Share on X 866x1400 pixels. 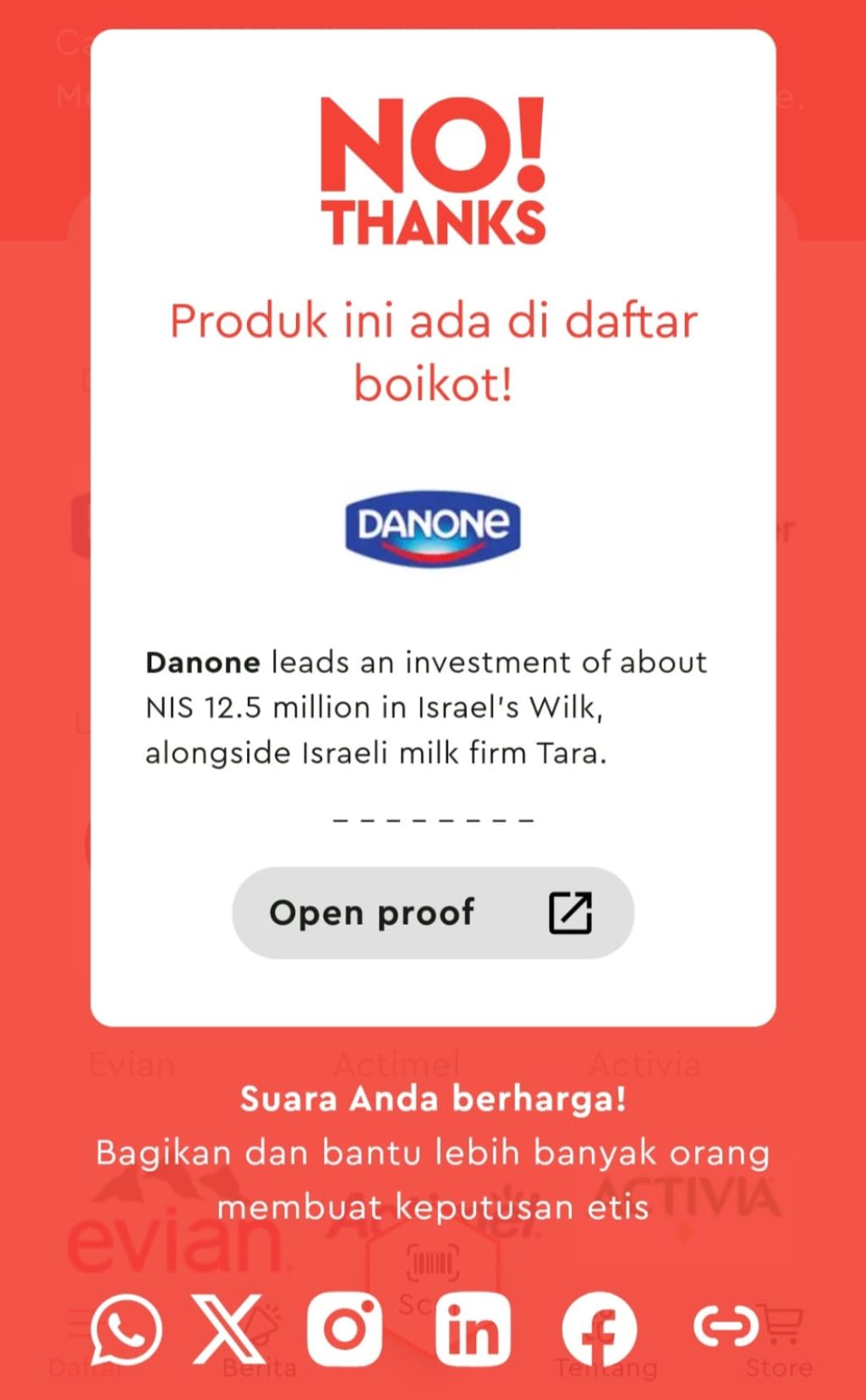click(228, 1329)
